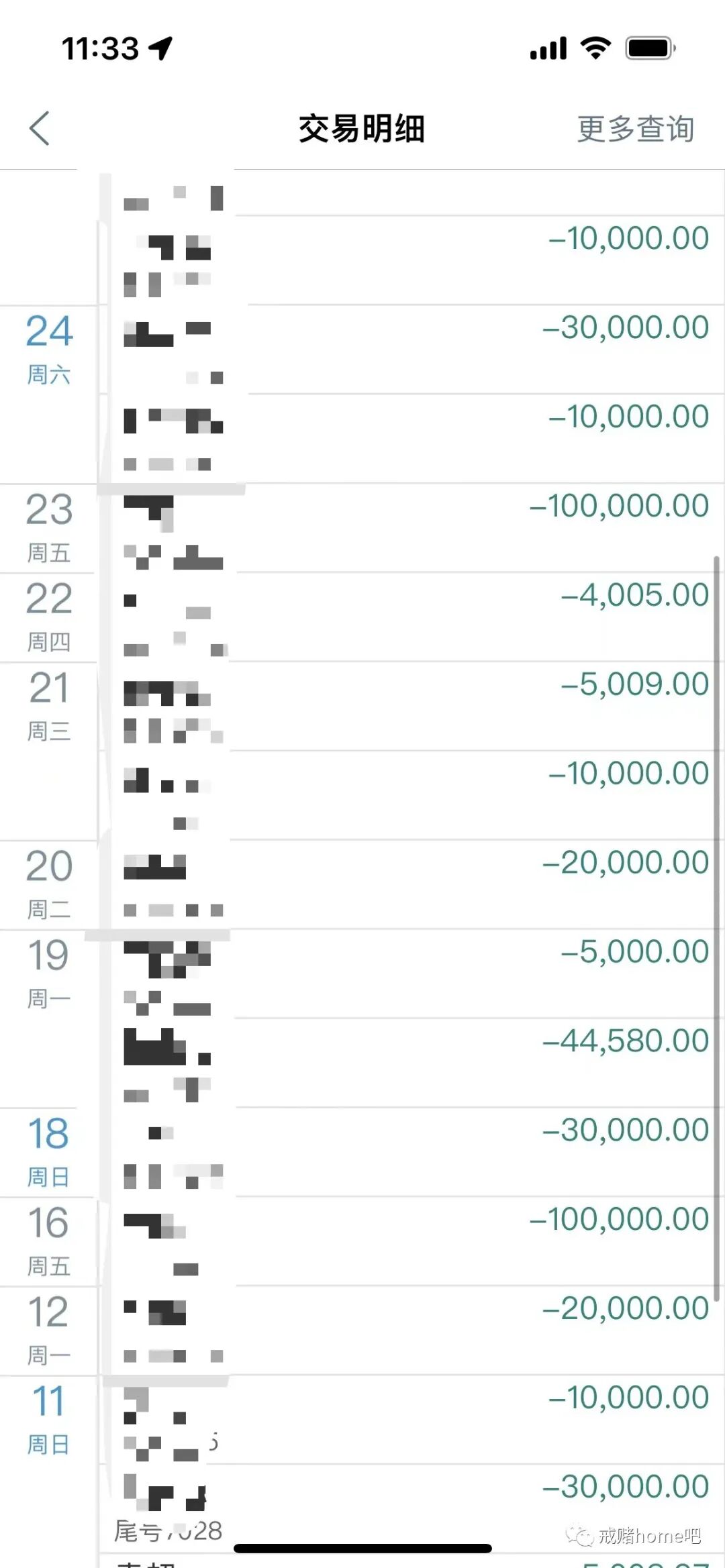Open 更多查询 for more queries

coord(635,128)
